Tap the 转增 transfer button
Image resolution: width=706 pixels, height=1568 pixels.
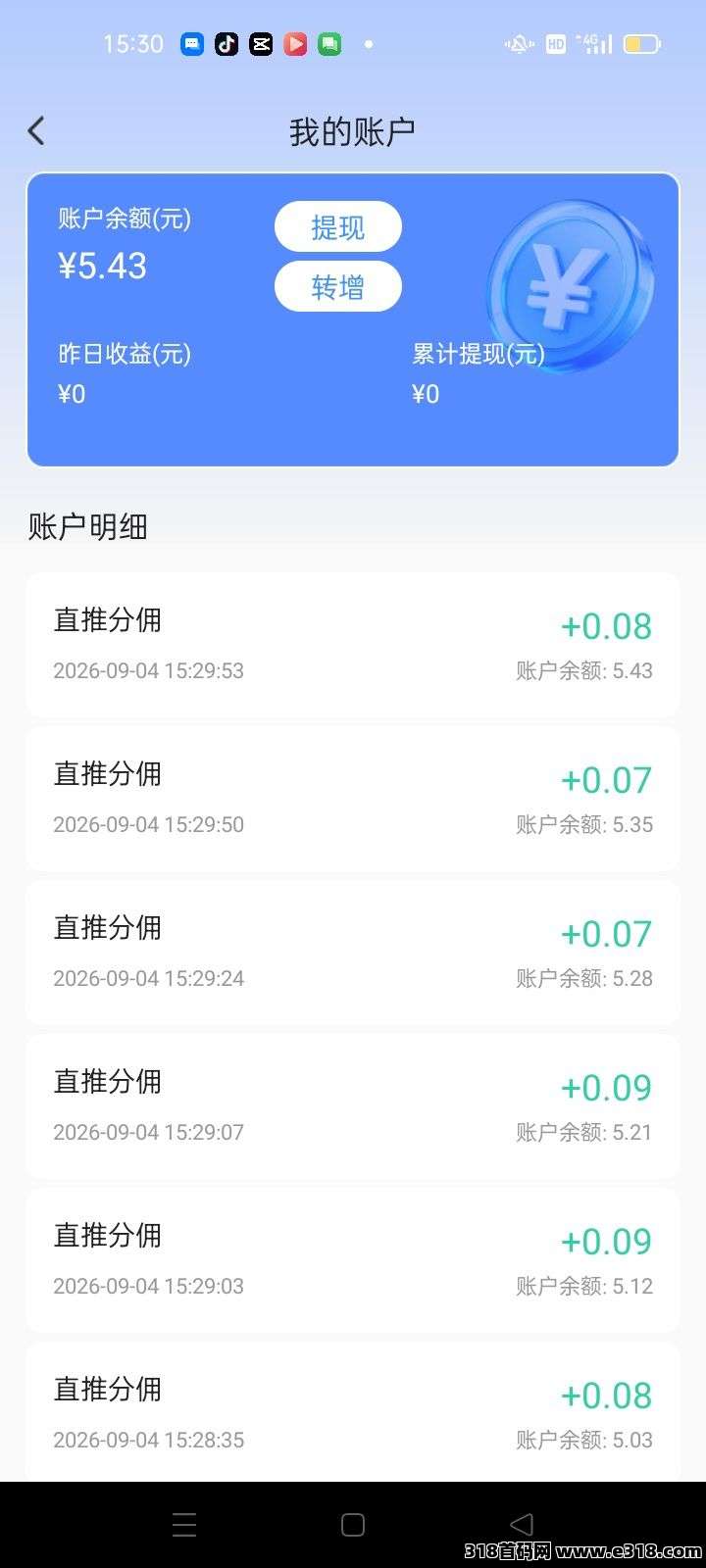point(338,286)
